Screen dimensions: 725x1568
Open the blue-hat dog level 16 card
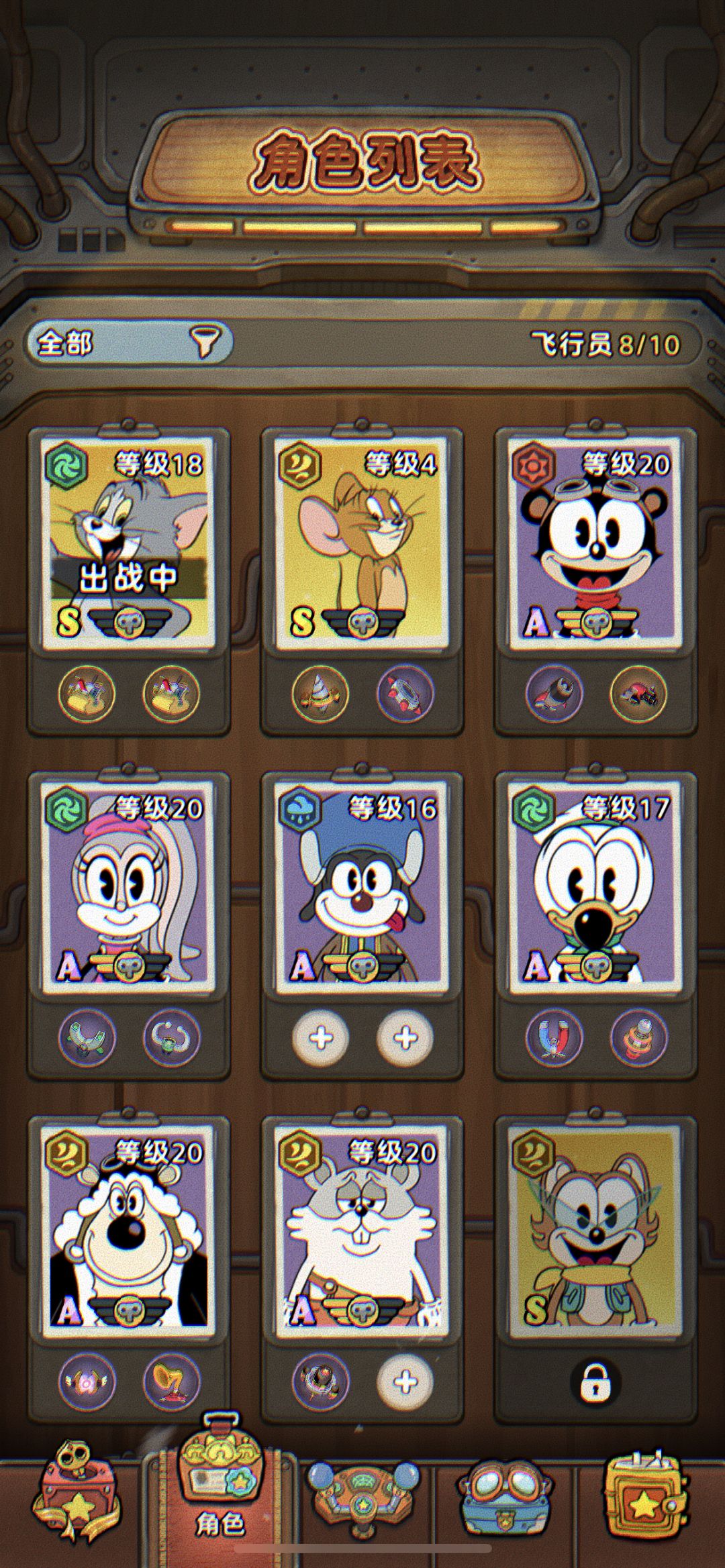point(362,887)
